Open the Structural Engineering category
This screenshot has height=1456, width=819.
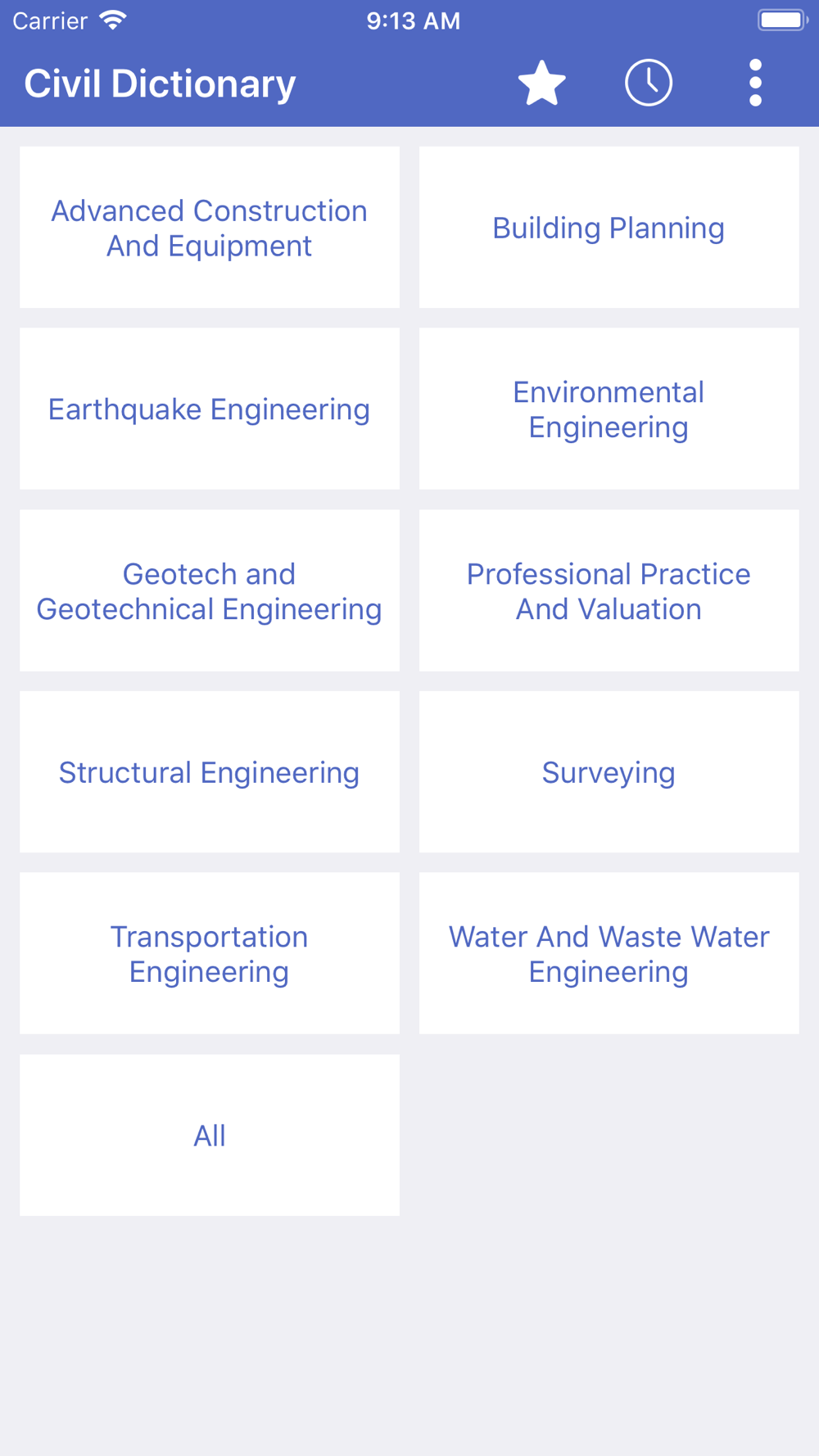point(210,771)
